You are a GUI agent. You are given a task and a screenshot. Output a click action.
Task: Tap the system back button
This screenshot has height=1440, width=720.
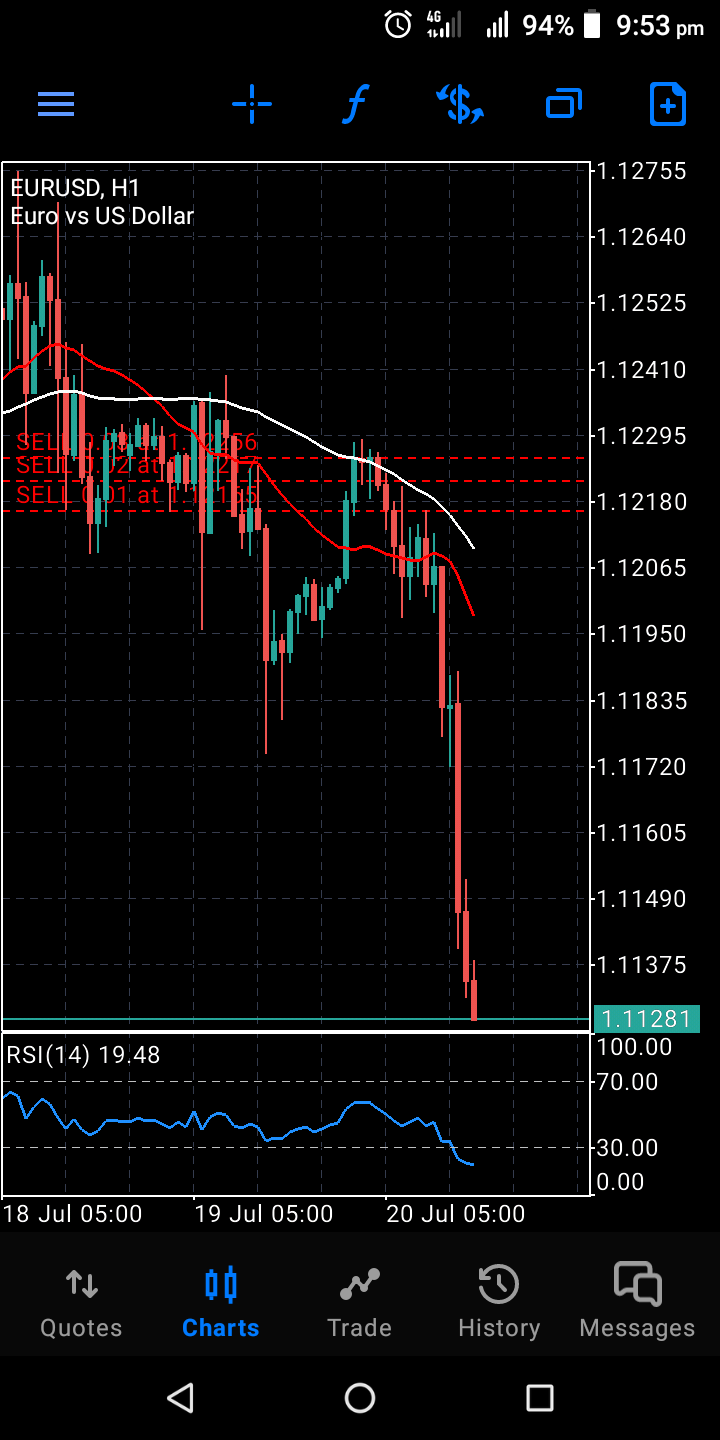click(180, 1398)
